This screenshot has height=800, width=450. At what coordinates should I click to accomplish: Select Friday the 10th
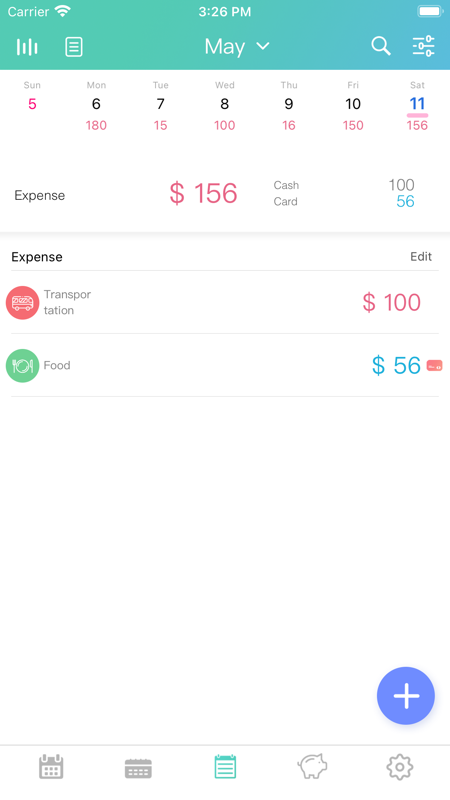point(353,105)
